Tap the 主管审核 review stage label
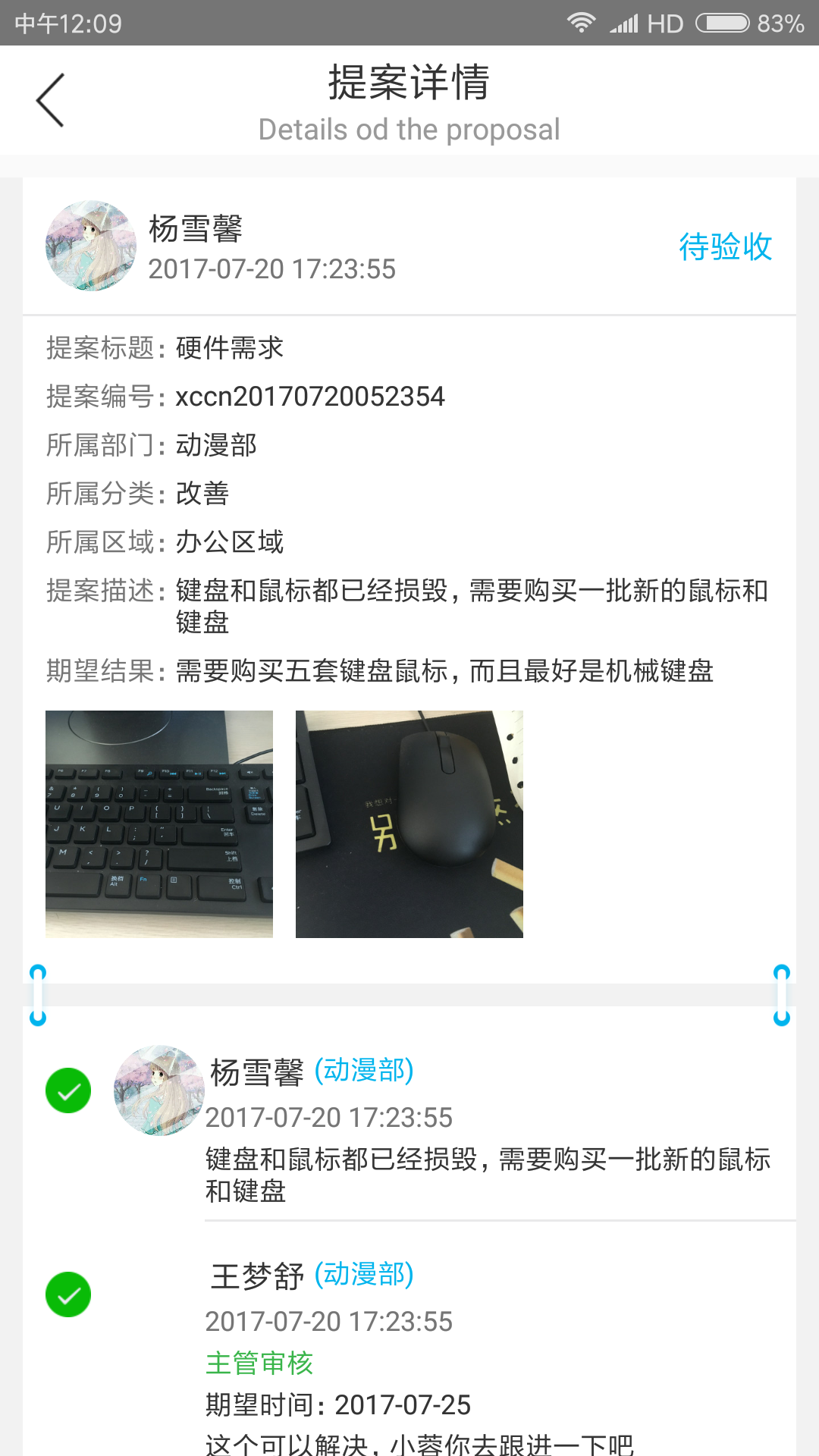 259,1363
